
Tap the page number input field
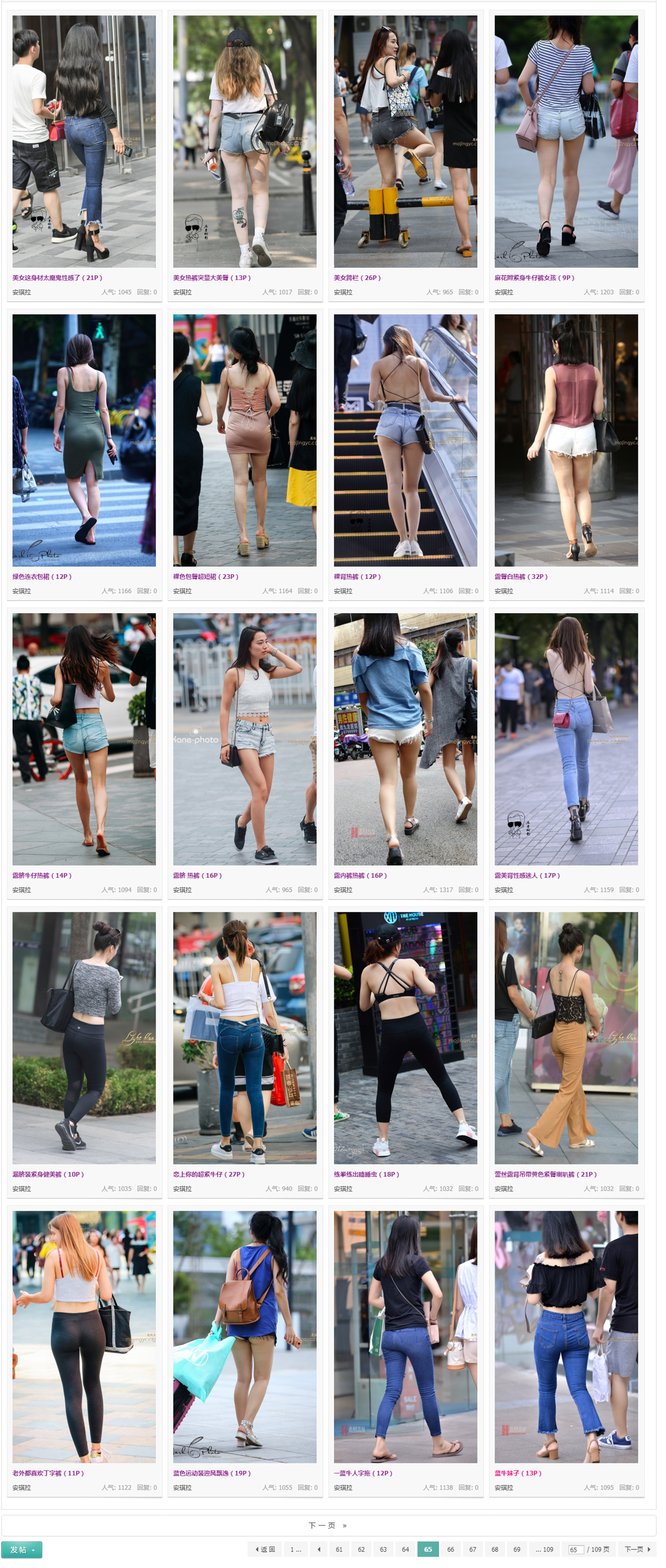(x=575, y=1550)
